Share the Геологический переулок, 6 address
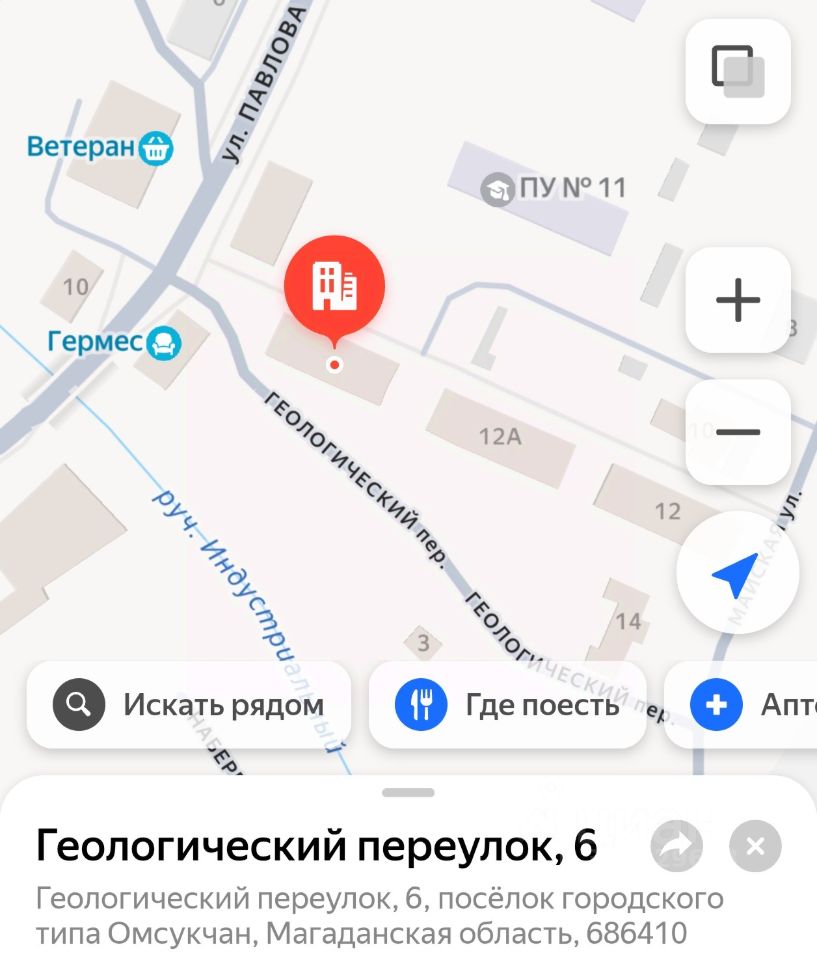Screen dimensions: 817x960 point(676,847)
